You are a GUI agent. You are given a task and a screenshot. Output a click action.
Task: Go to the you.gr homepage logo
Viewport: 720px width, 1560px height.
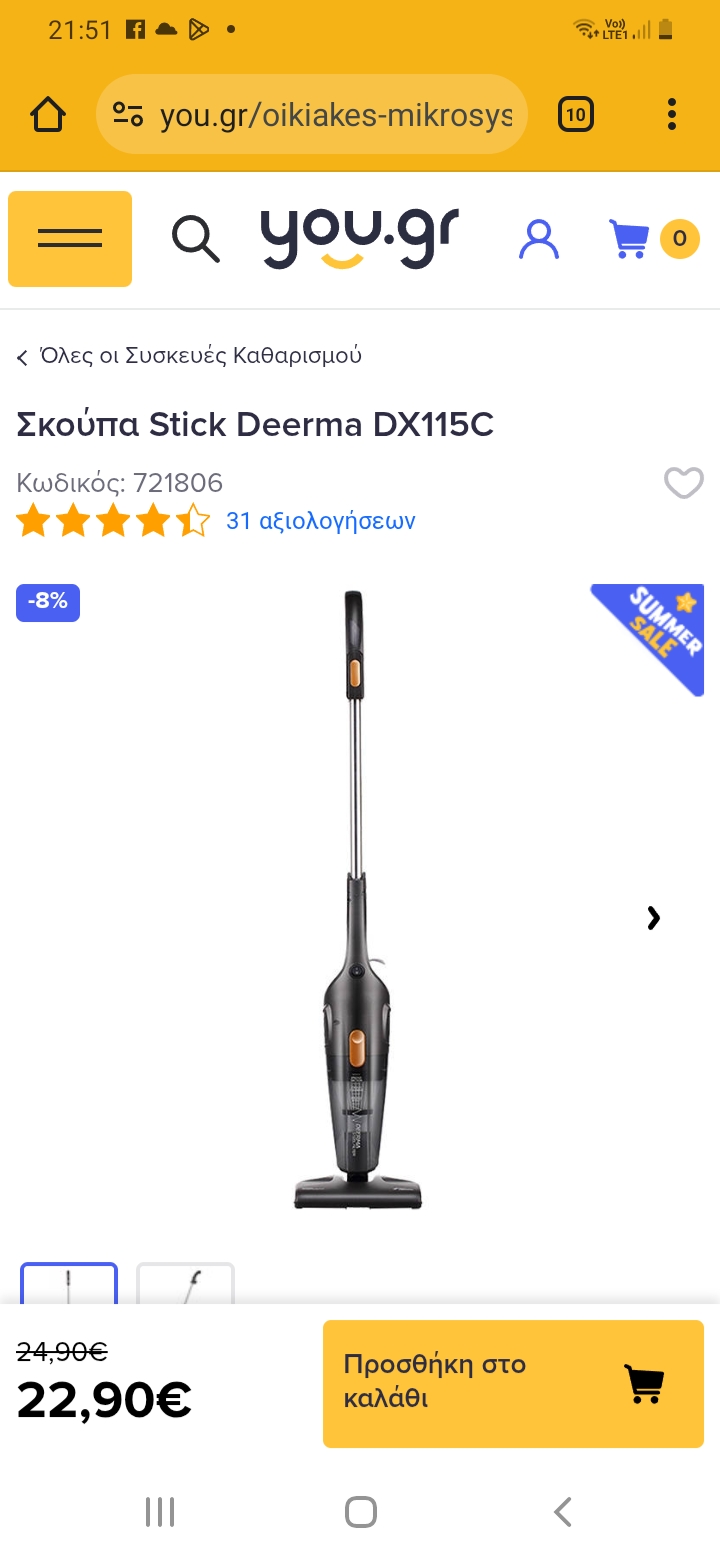point(360,237)
